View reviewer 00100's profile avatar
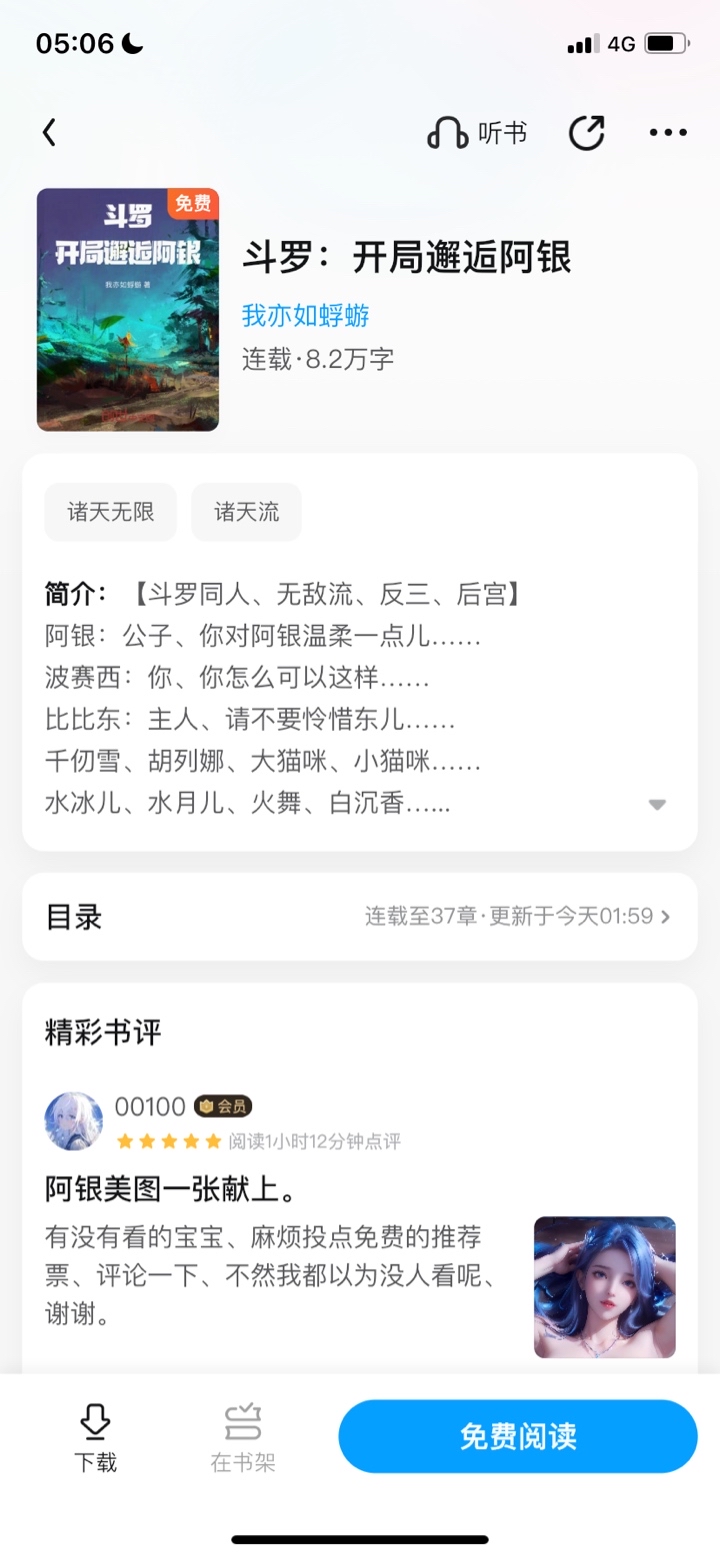 pyautogui.click(x=74, y=1121)
